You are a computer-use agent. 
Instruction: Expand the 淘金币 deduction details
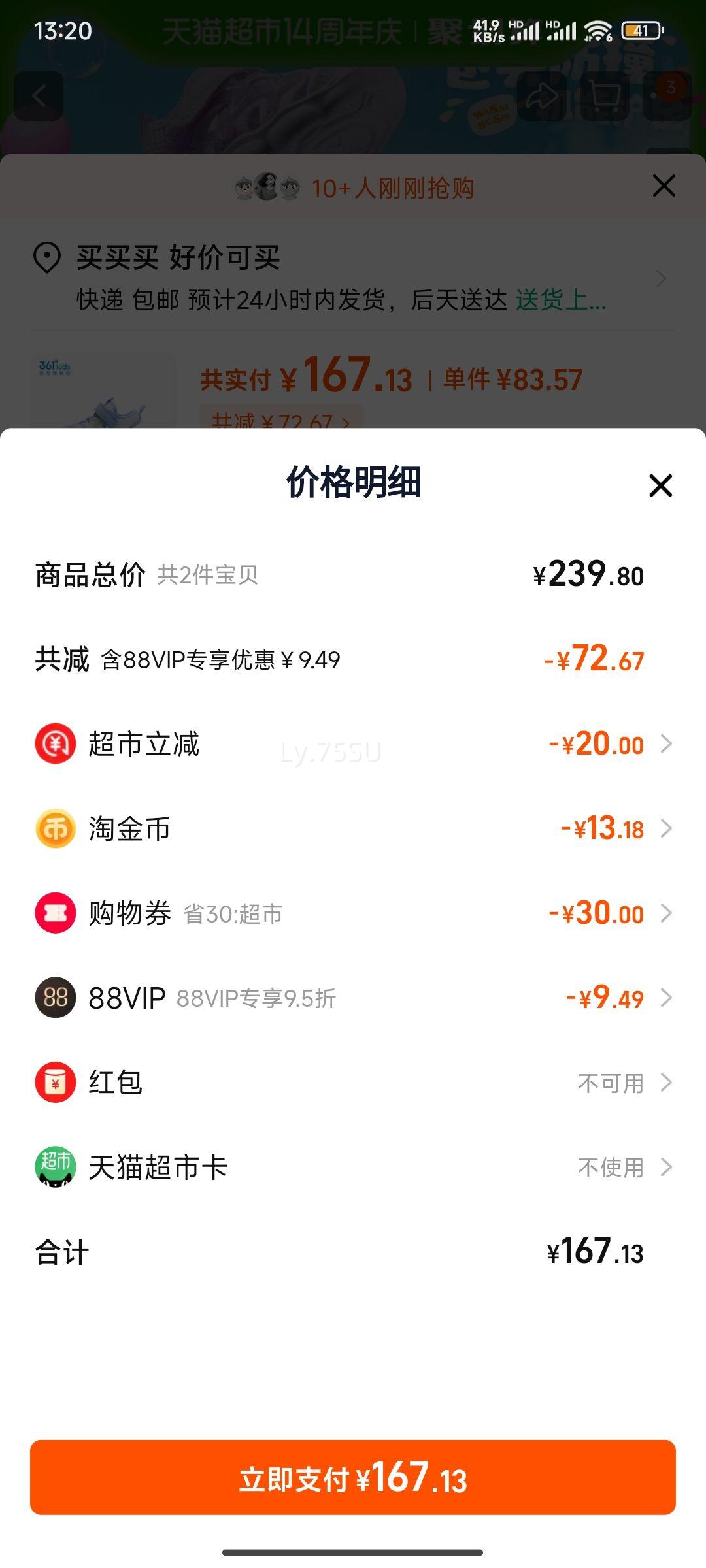[x=668, y=828]
